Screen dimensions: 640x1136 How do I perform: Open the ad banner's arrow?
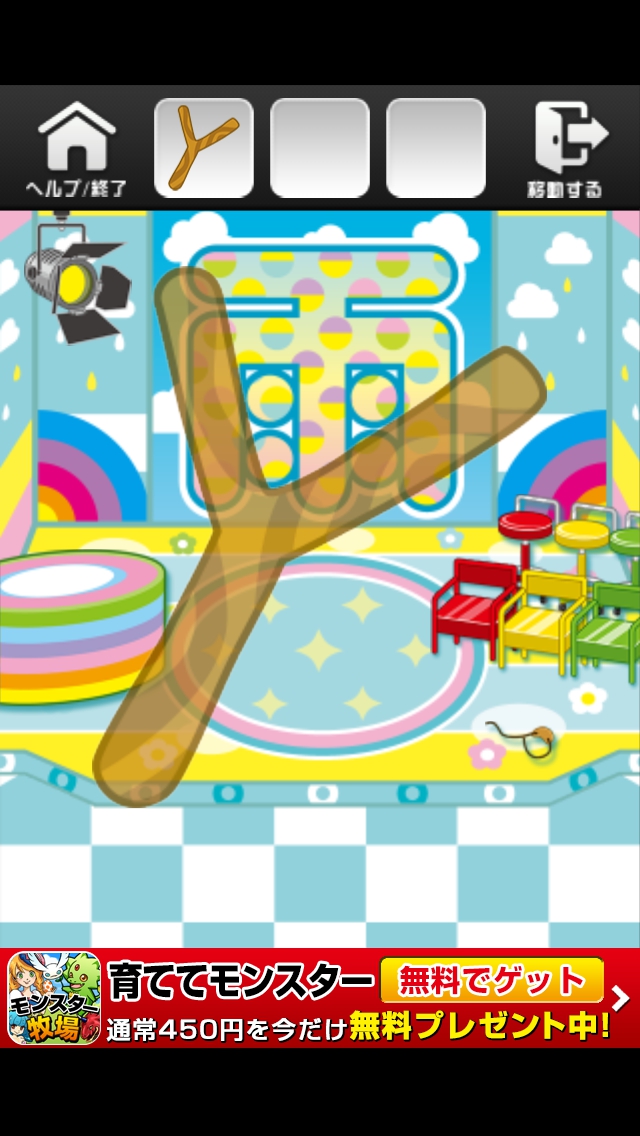(x=622, y=998)
